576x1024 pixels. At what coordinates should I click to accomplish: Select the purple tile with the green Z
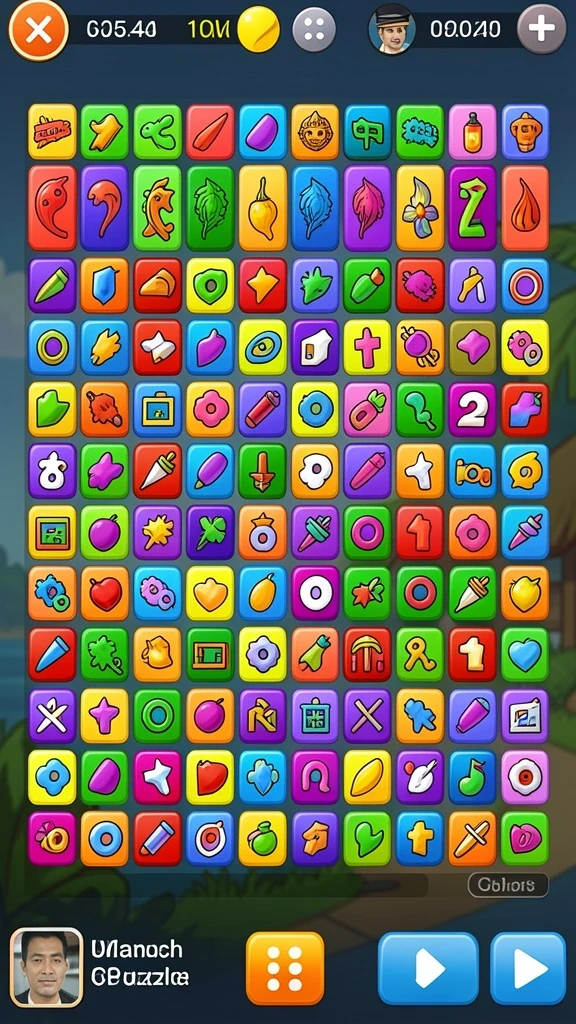(x=472, y=208)
